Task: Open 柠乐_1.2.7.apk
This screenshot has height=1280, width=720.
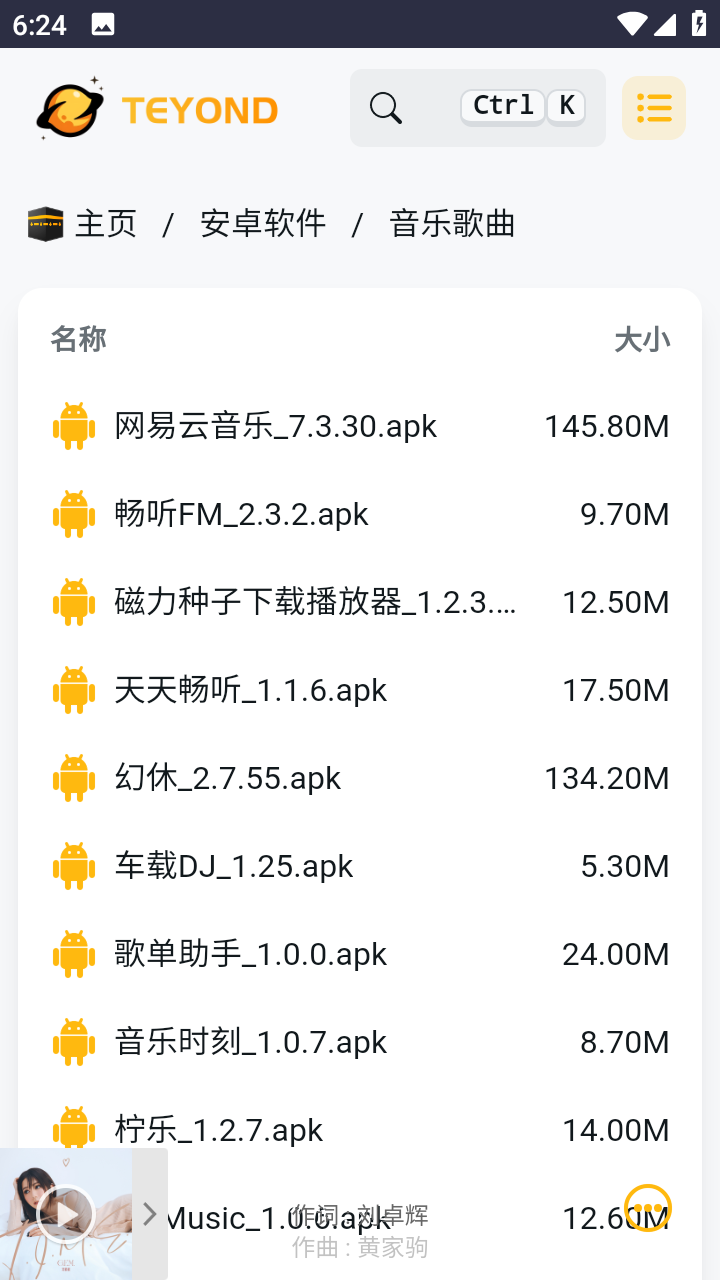Action: [x=360, y=1130]
